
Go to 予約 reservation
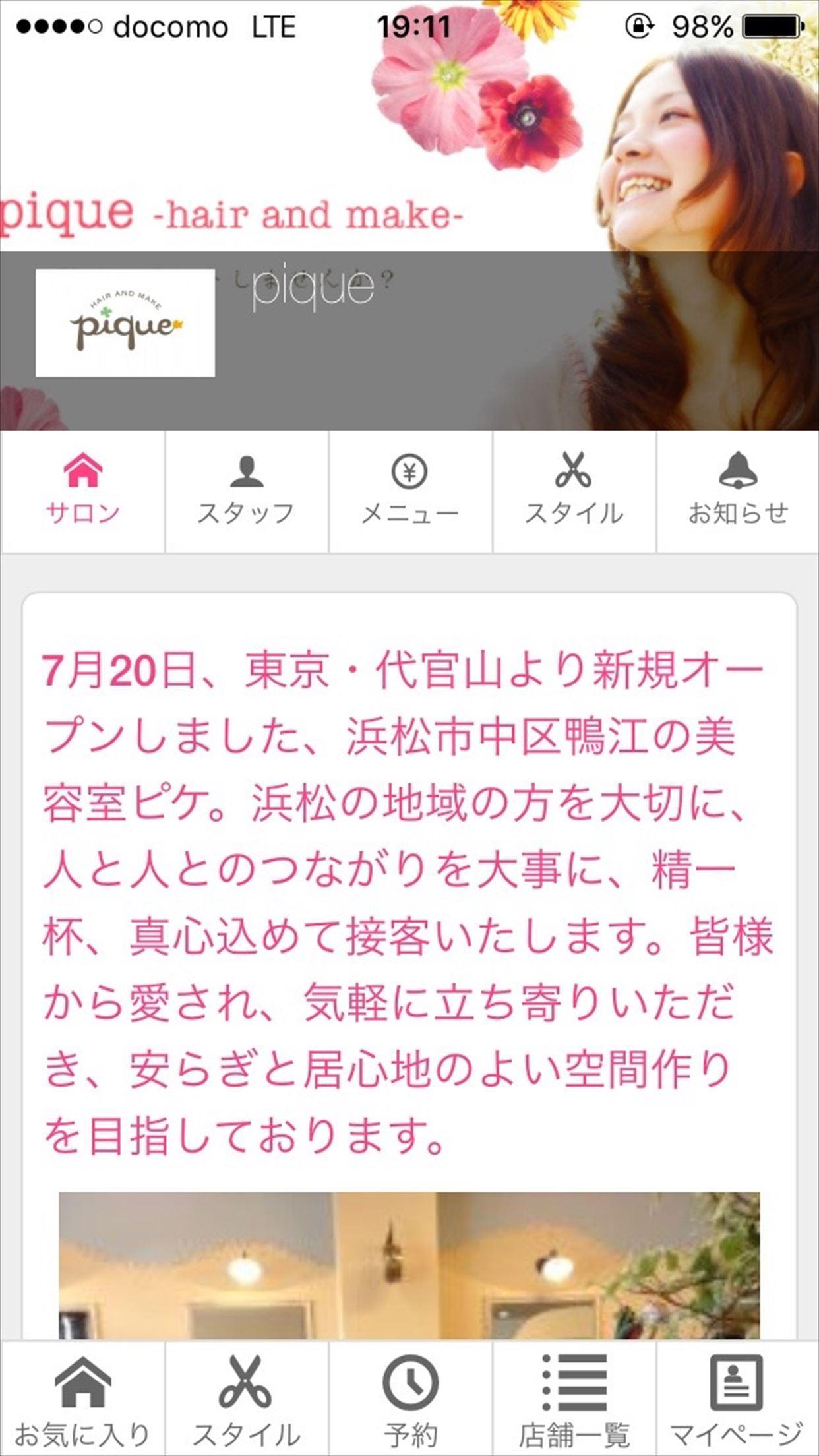coord(409,1398)
